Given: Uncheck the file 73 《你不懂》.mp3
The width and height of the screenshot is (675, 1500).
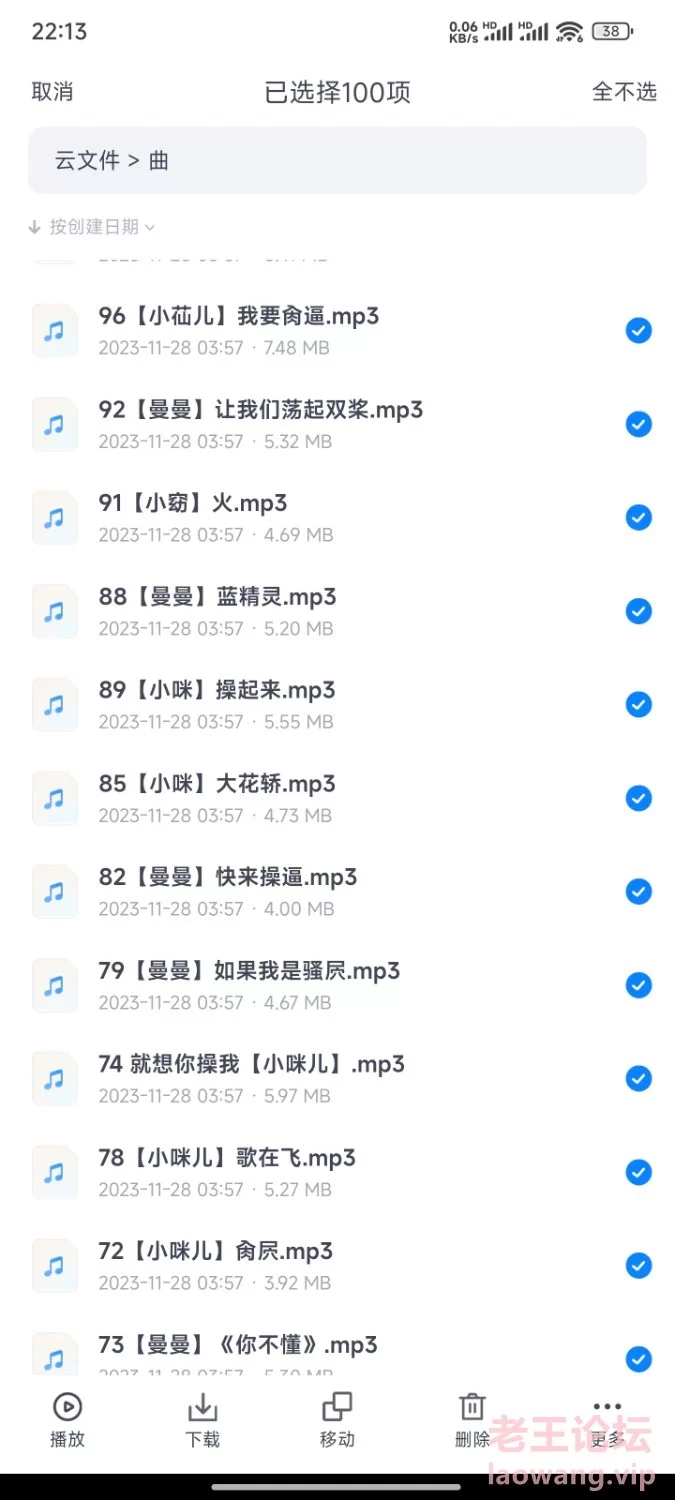Looking at the screenshot, I should [639, 1359].
